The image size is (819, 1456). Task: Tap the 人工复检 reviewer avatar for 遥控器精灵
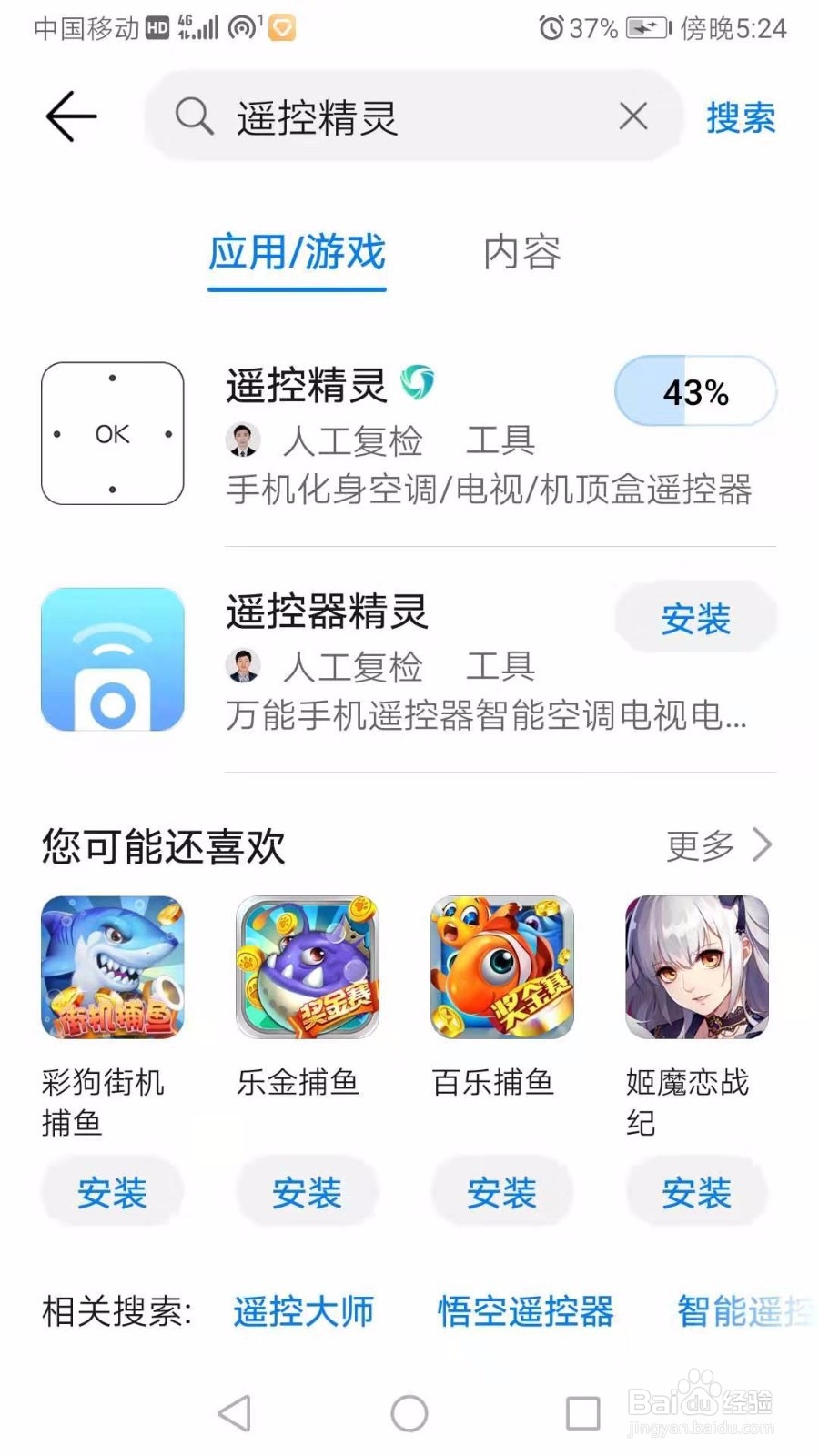[242, 667]
